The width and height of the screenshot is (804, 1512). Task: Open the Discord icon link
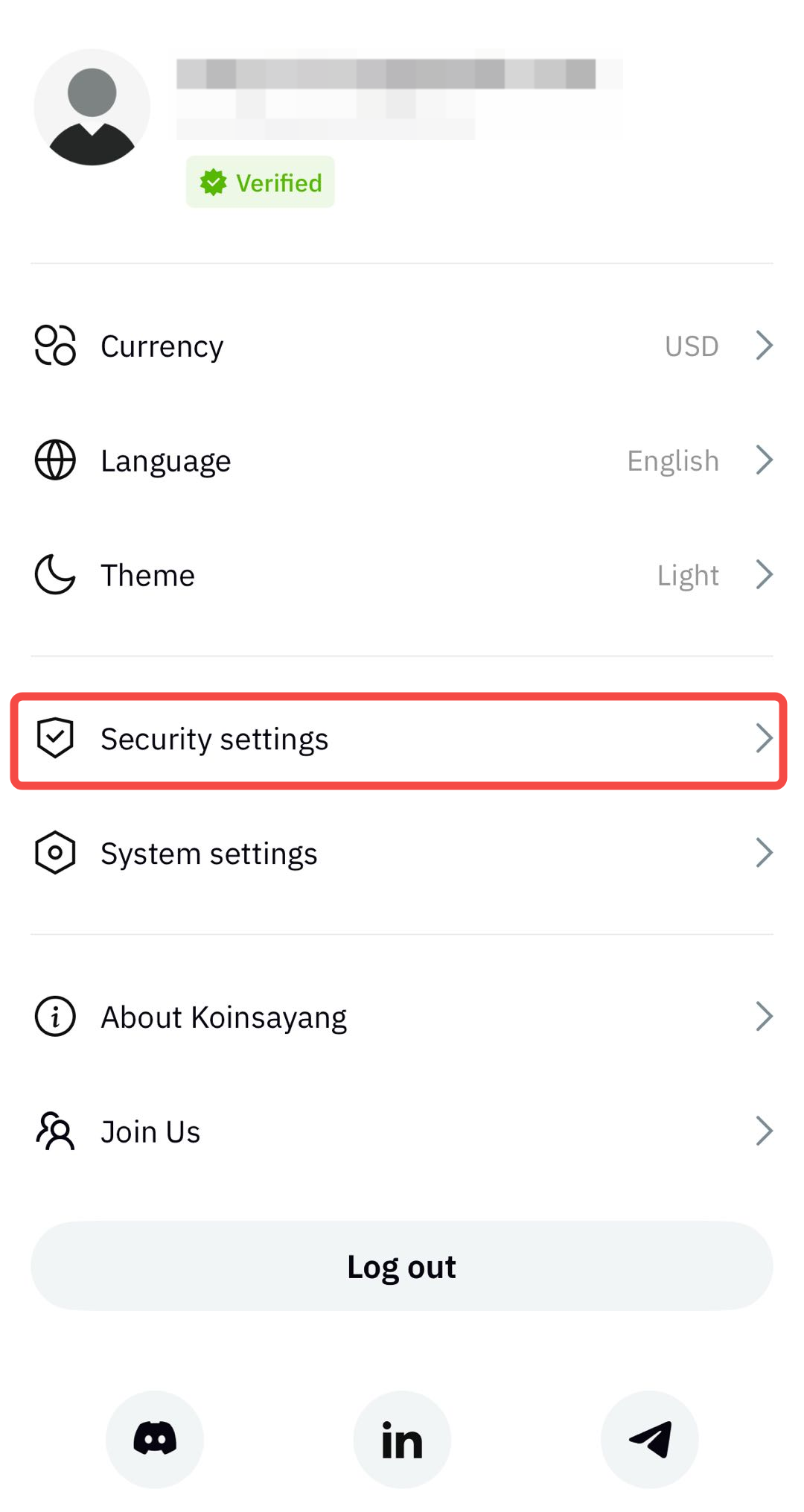pos(155,1439)
